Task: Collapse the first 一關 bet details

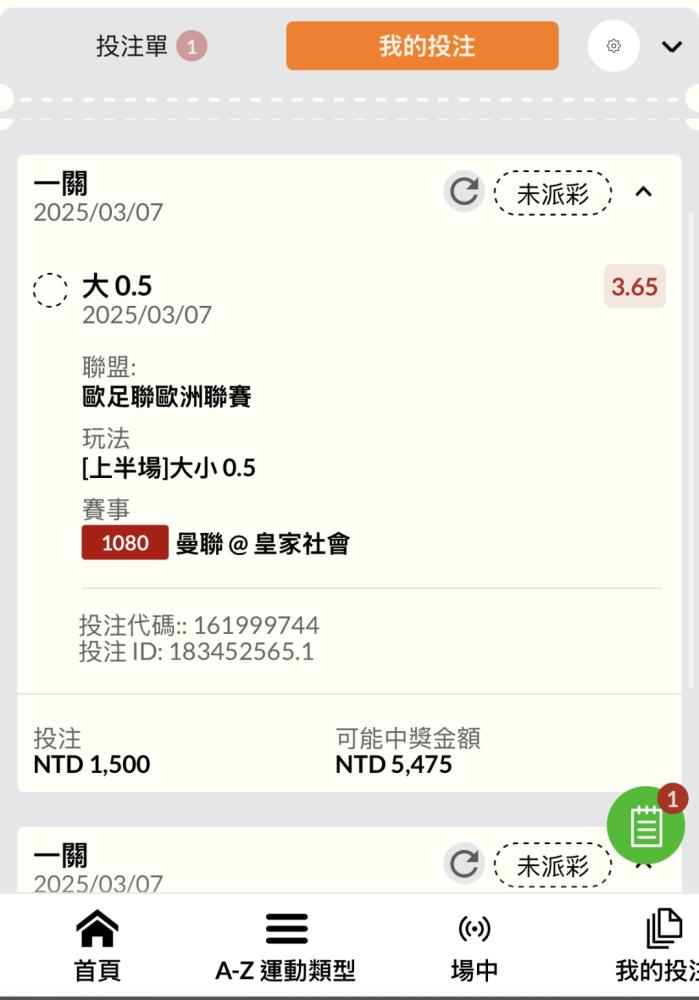Action: pyautogui.click(x=644, y=192)
